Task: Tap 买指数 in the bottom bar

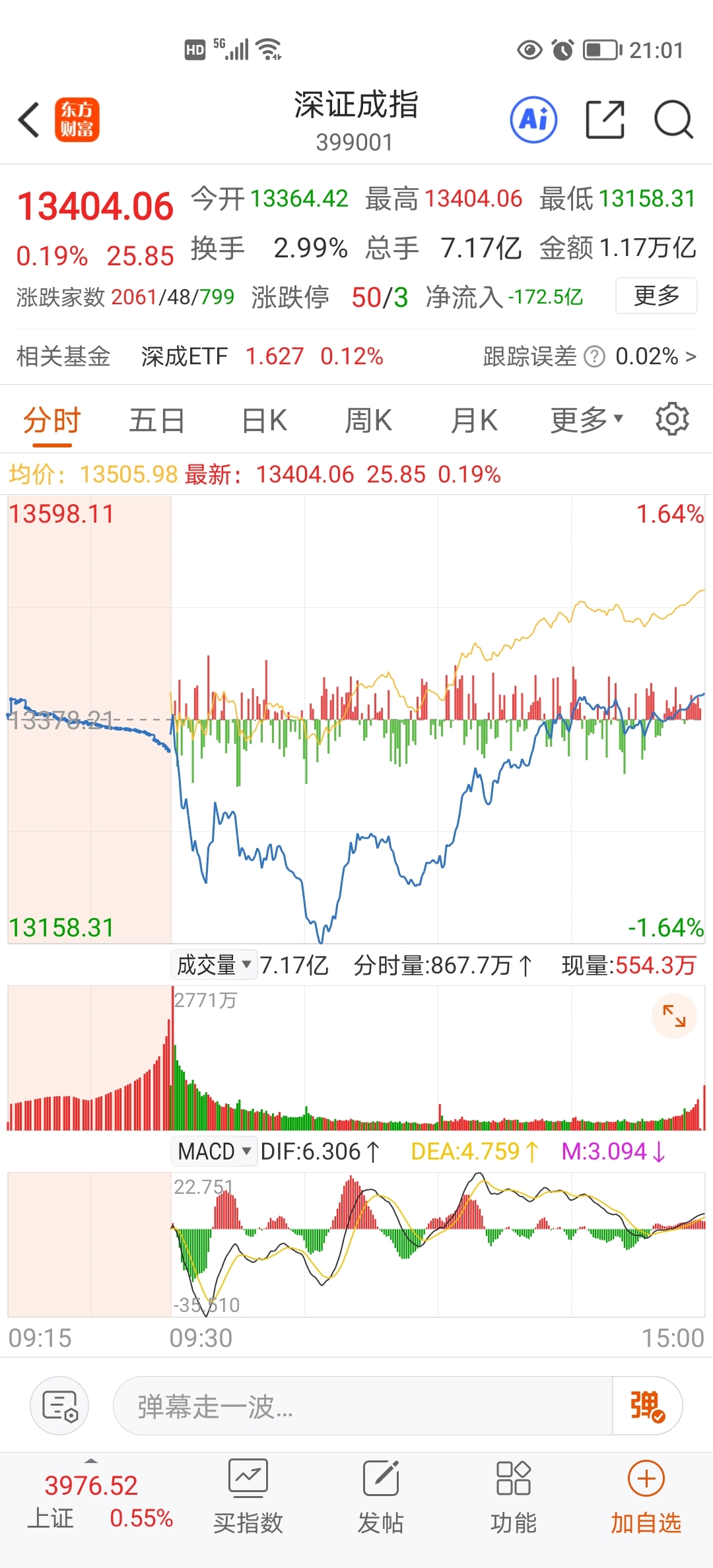Action: pyautogui.click(x=248, y=1497)
